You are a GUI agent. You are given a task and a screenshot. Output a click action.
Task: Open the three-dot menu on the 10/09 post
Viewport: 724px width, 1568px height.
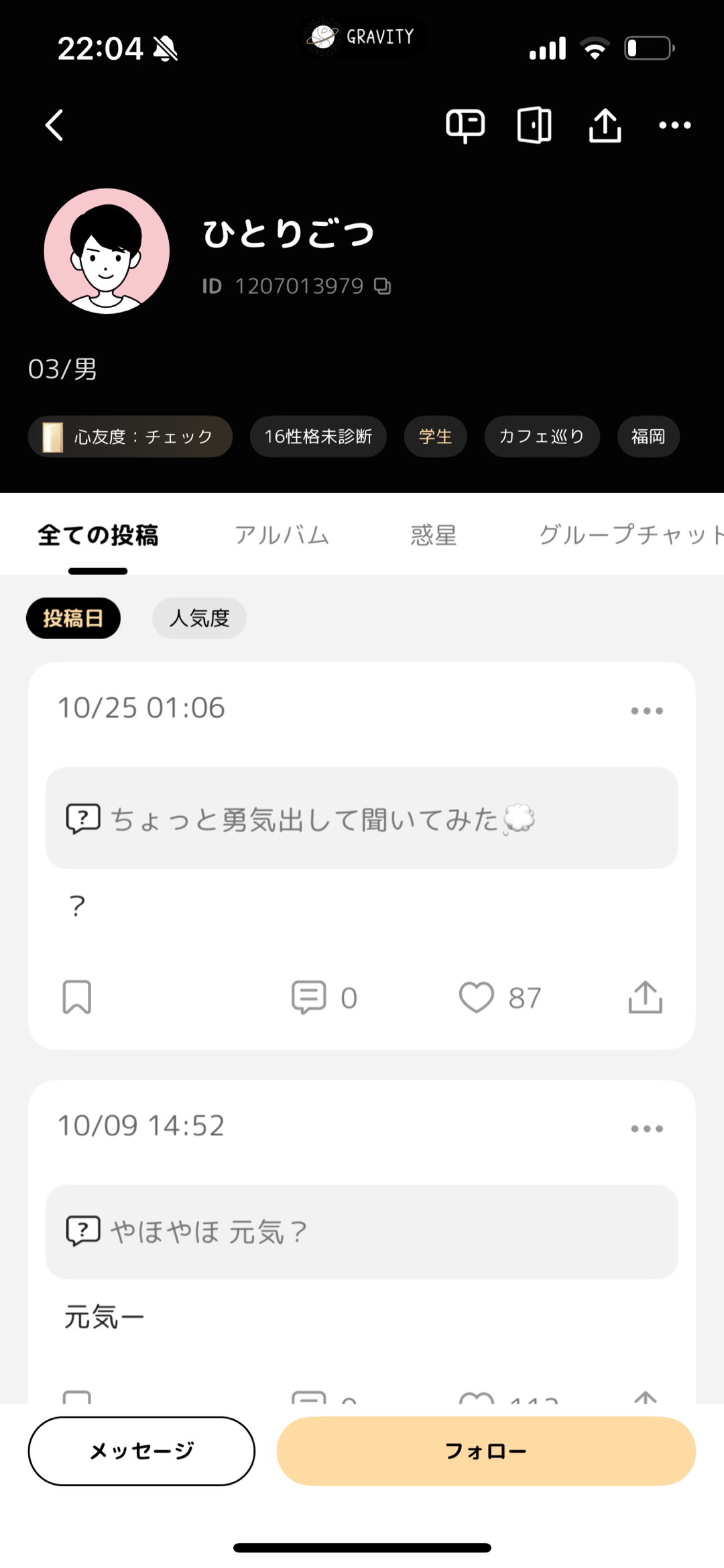tap(646, 1128)
